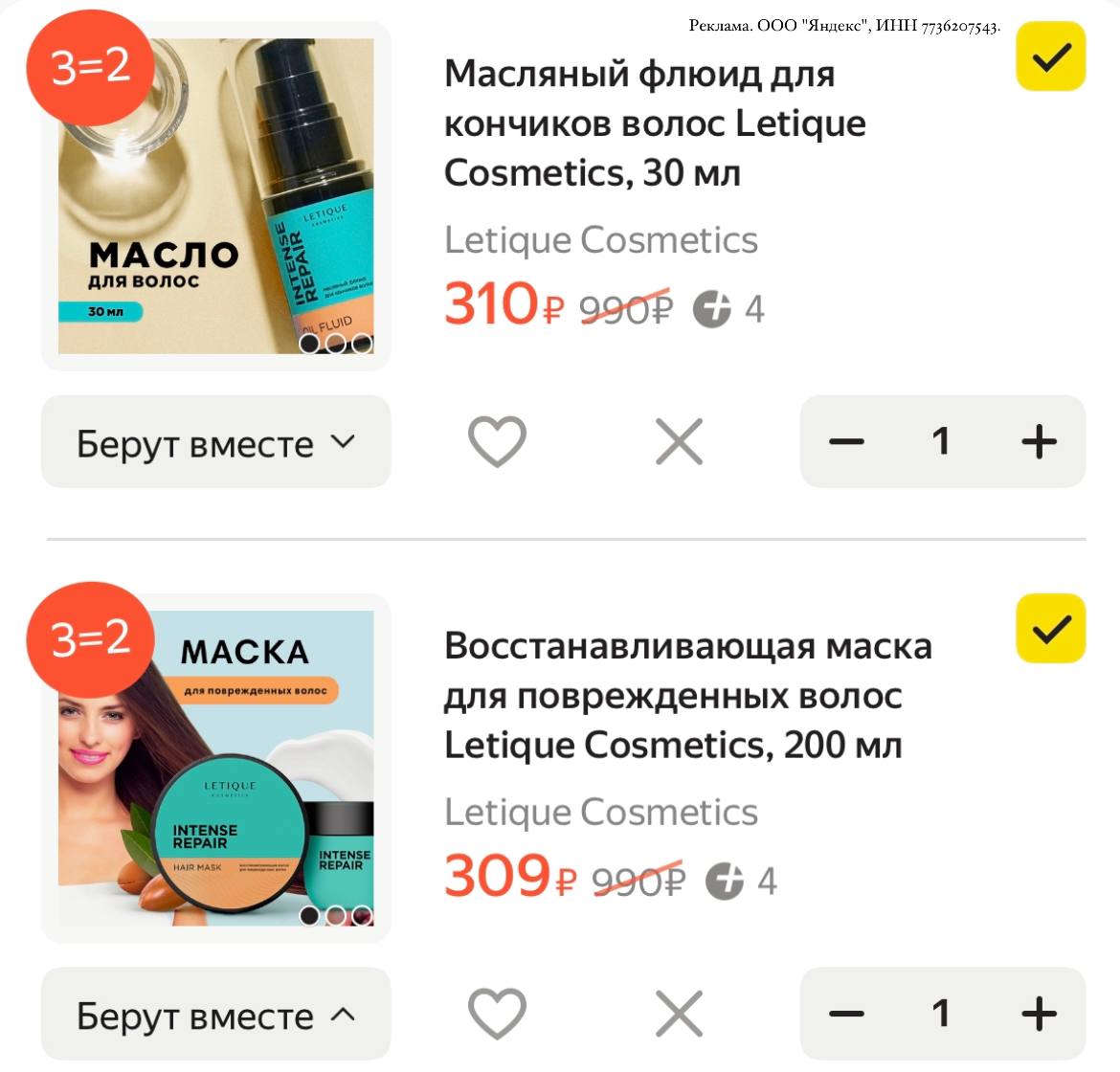Open the Восстанавливающая маска product image
Viewport: 1120px width, 1072px height.
click(x=216, y=768)
